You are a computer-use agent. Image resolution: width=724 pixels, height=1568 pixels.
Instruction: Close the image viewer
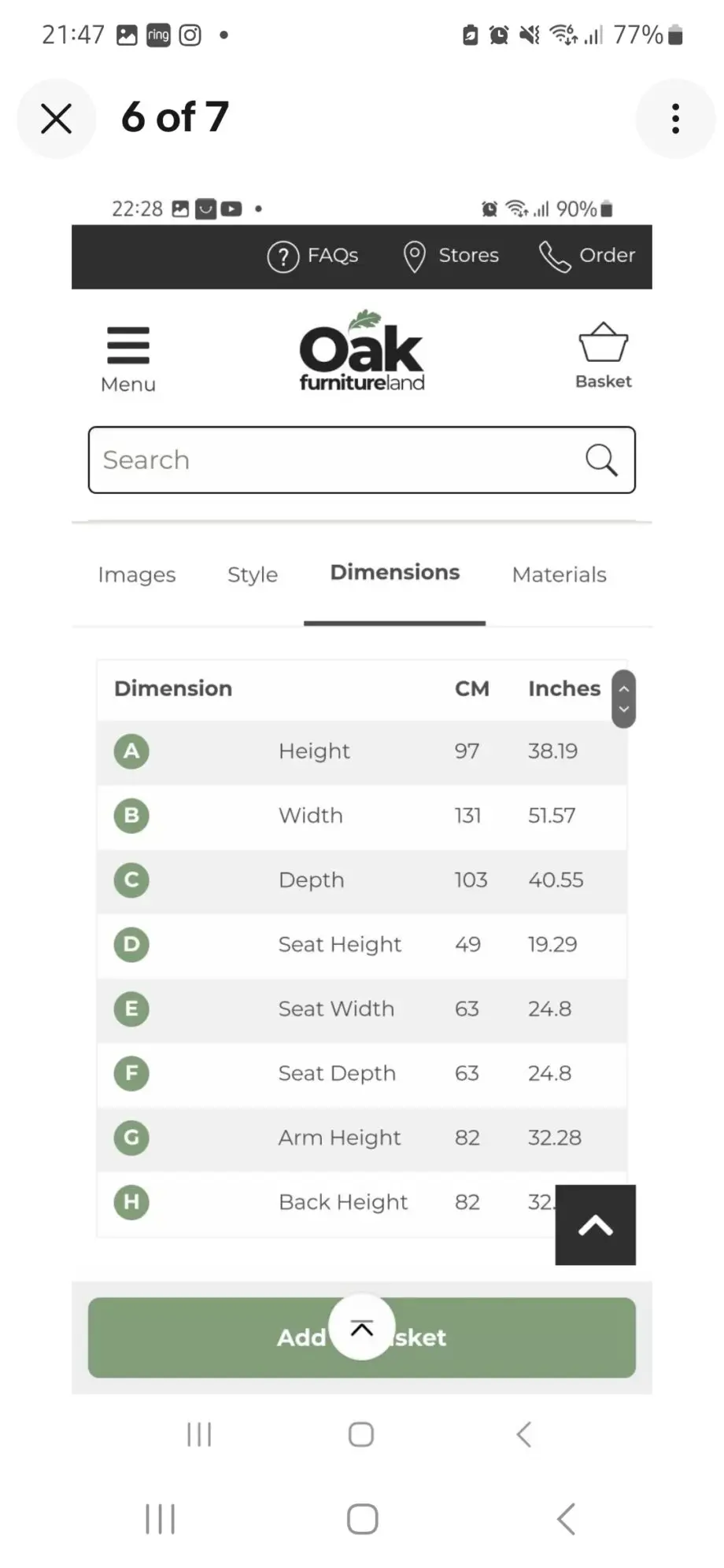56,119
